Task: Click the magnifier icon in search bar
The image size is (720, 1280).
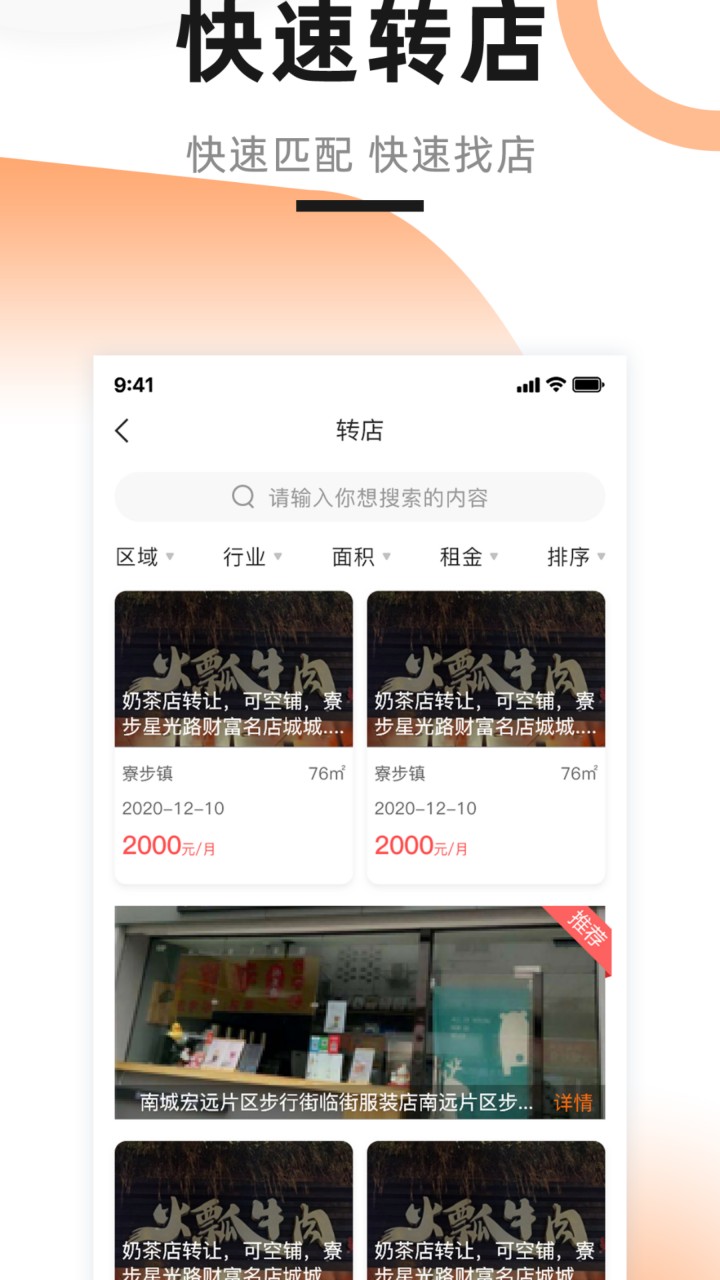Action: pos(243,496)
